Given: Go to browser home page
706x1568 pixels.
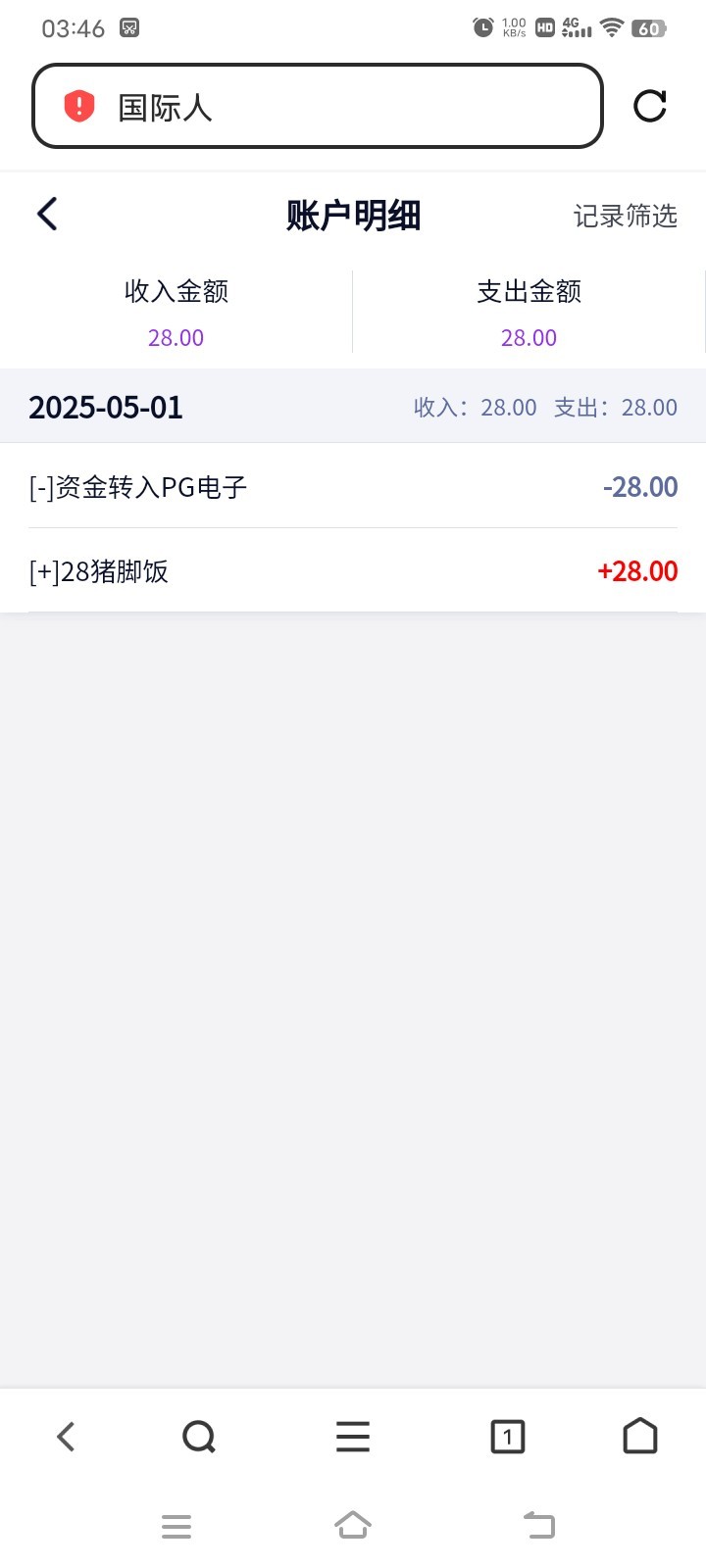Looking at the screenshot, I should tap(640, 1437).
